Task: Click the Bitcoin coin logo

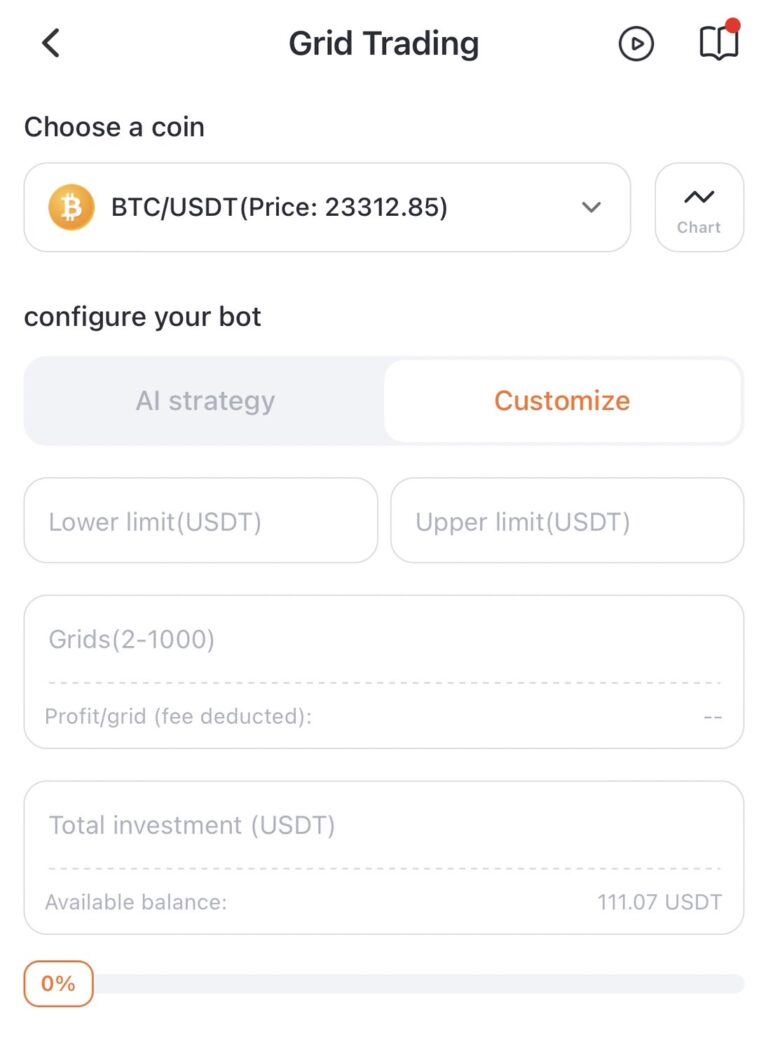Action: [70, 207]
